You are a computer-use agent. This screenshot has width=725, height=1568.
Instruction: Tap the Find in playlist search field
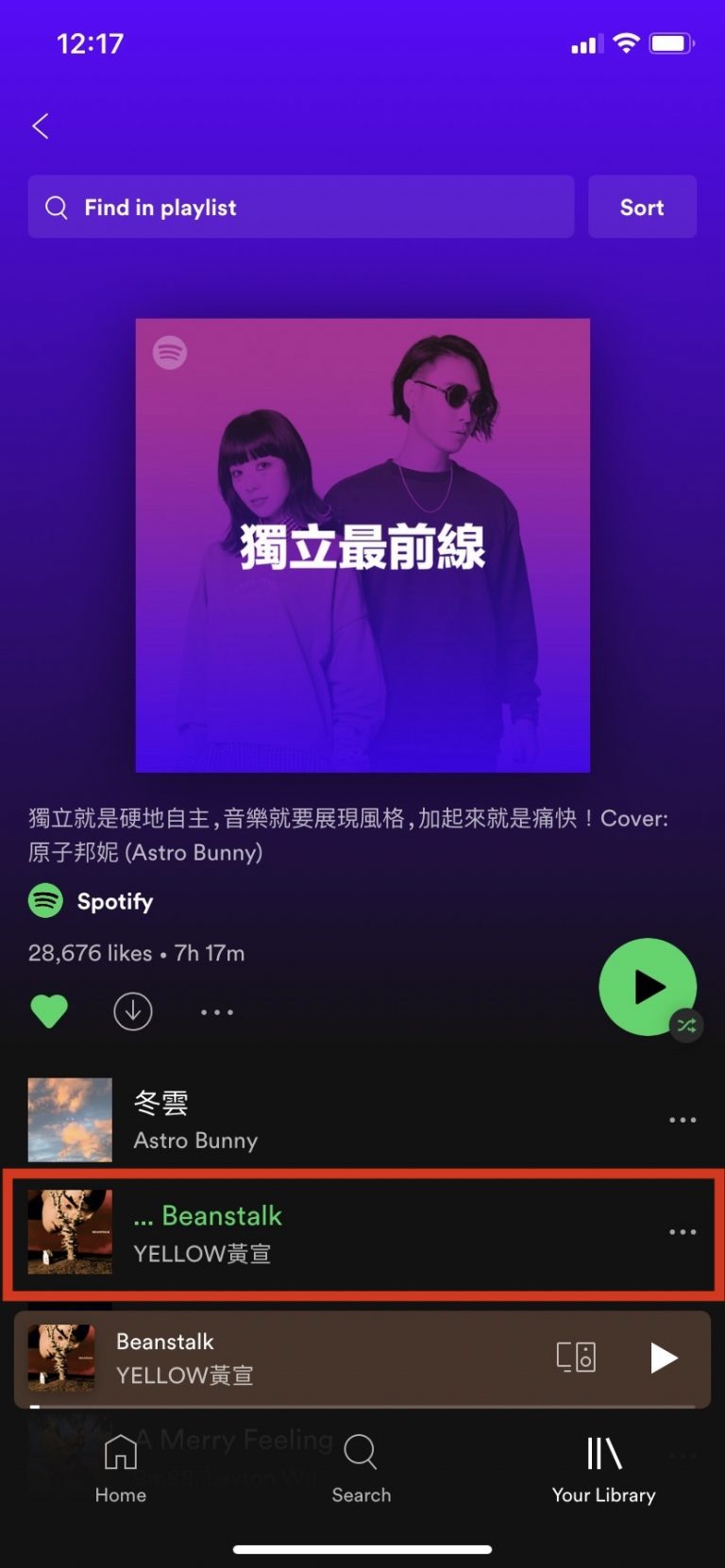[300, 208]
